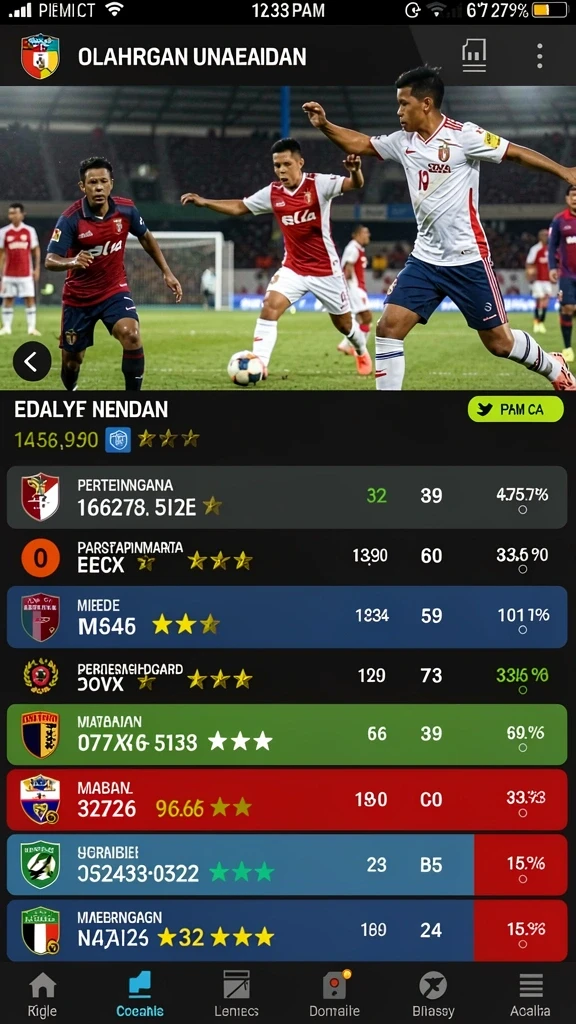Open the MAEBRNGAGN team row
Viewport: 576px width, 1024px height.
pyautogui.click(x=287, y=930)
